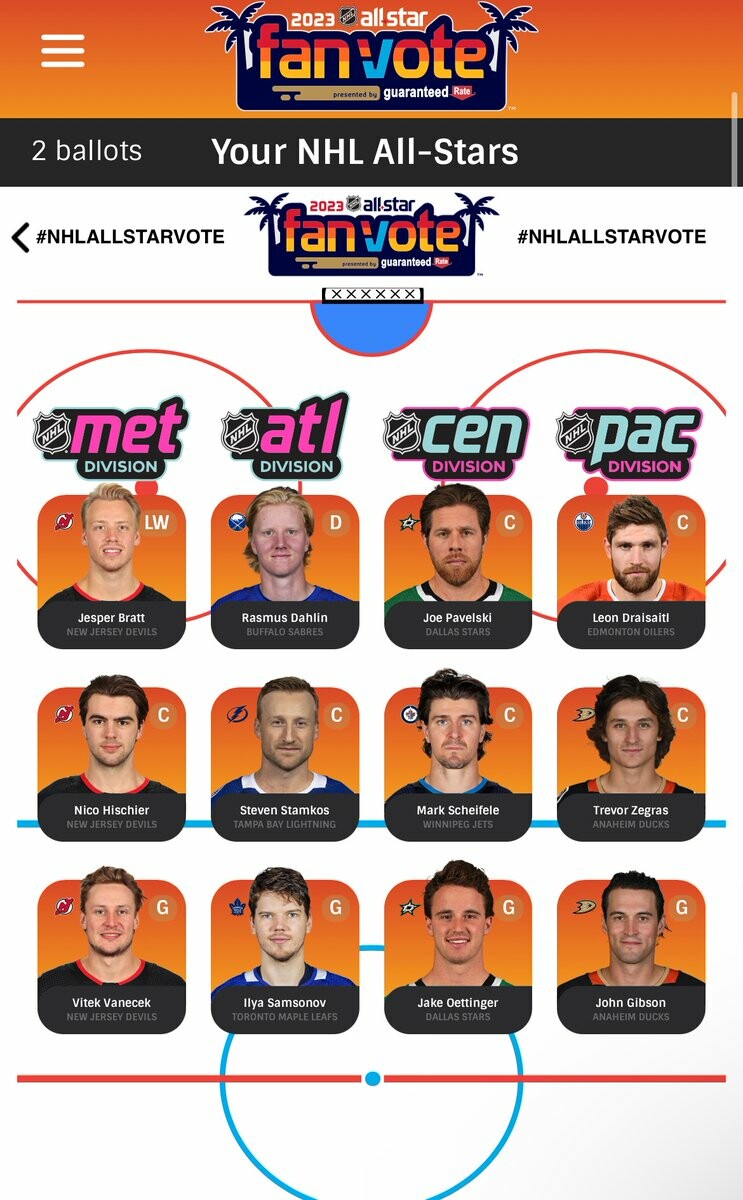Select the Steven Stamkos card
The image size is (743, 1200).
click(285, 762)
